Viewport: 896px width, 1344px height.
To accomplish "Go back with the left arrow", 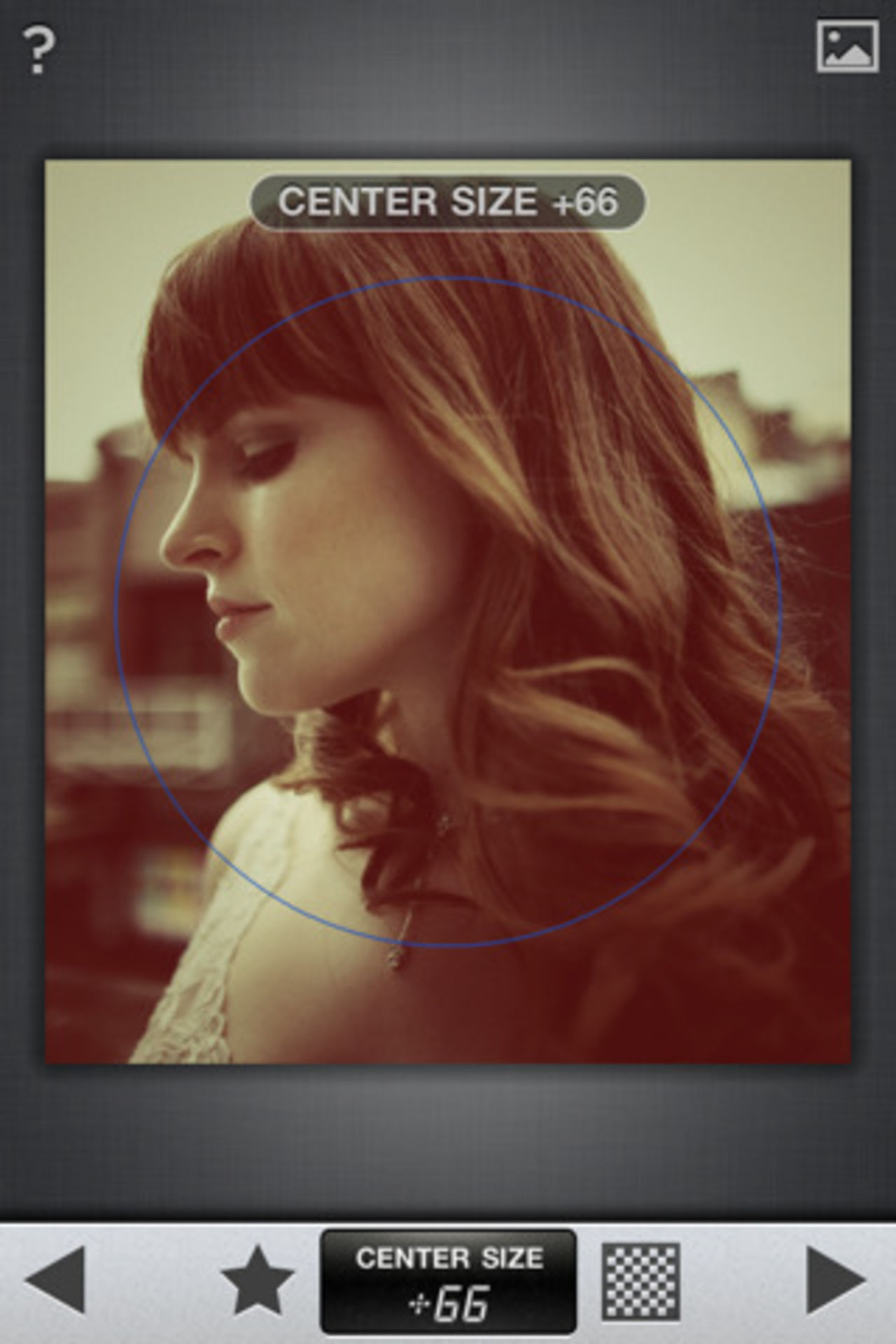I will [55, 1280].
